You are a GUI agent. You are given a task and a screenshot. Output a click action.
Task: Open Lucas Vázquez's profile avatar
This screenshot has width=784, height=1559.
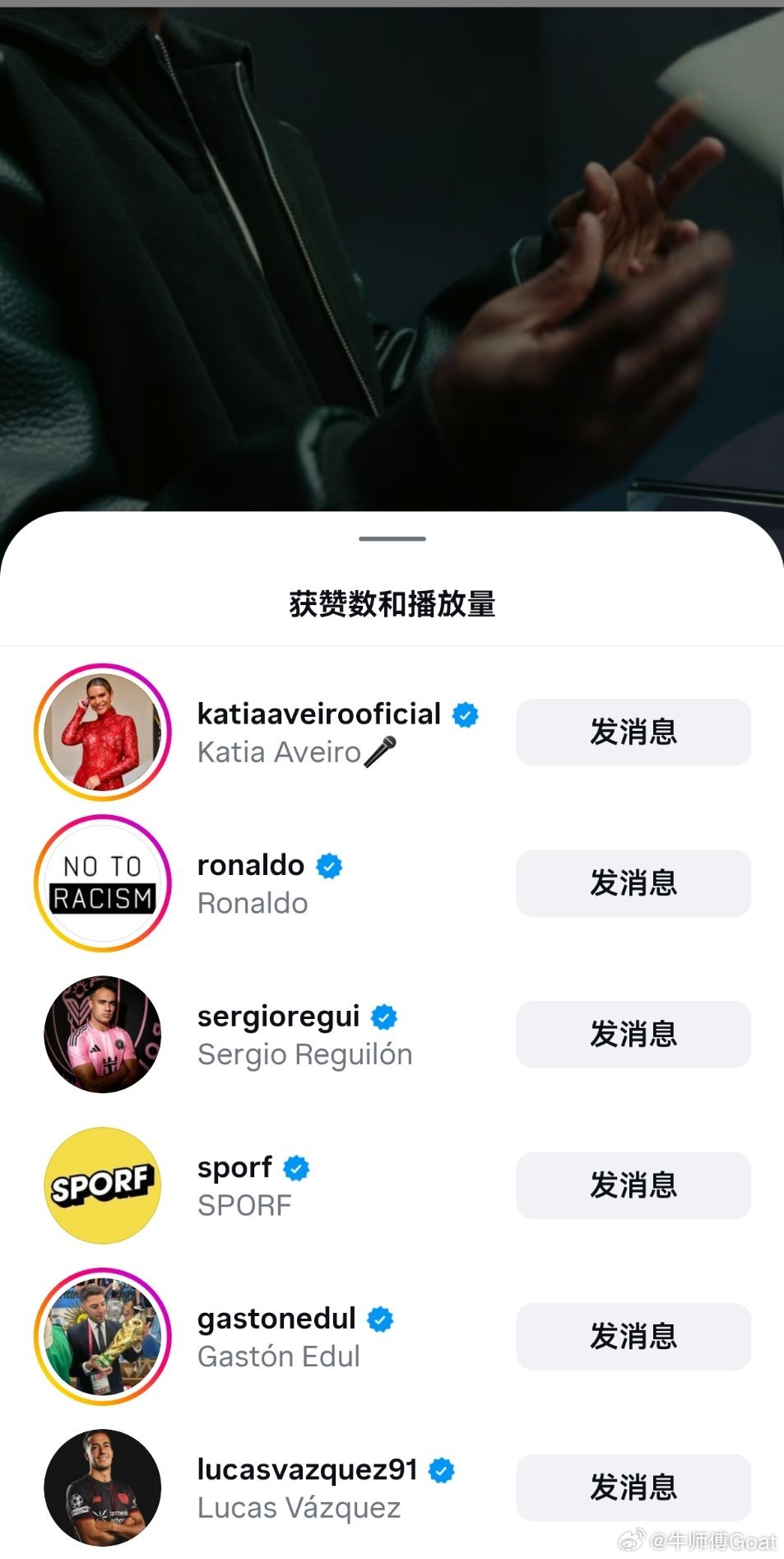[x=101, y=1487]
